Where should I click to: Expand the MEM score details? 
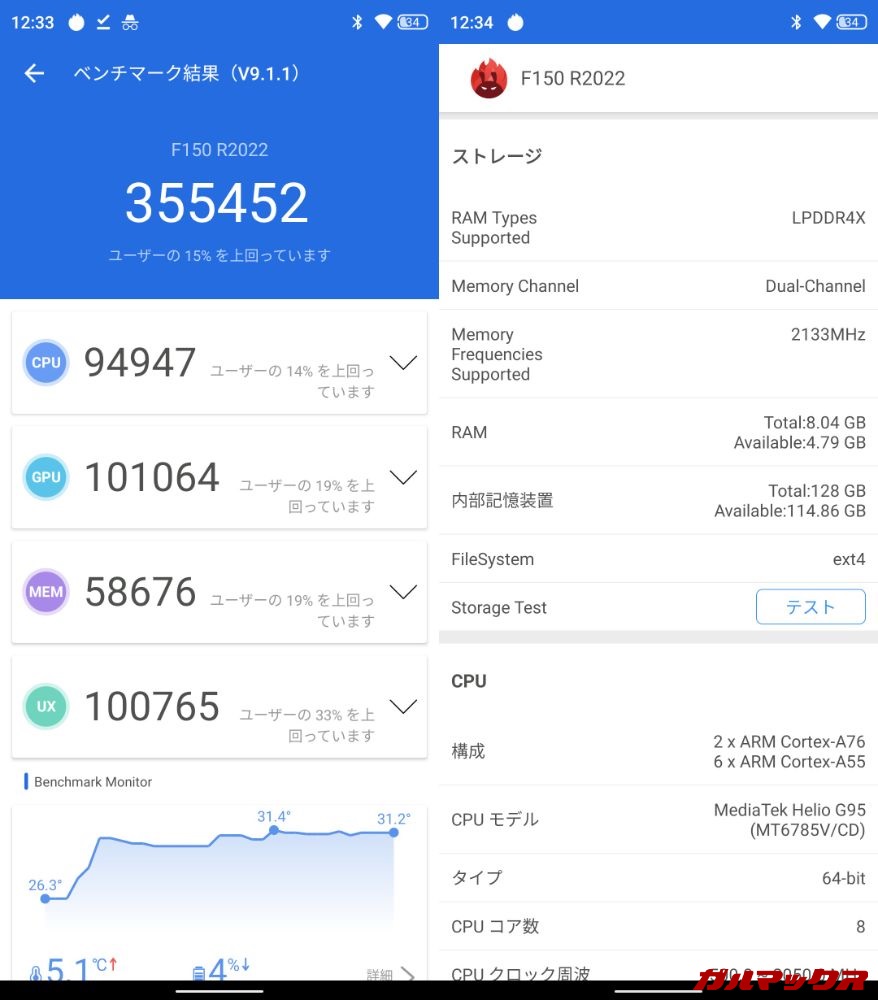coord(403,592)
